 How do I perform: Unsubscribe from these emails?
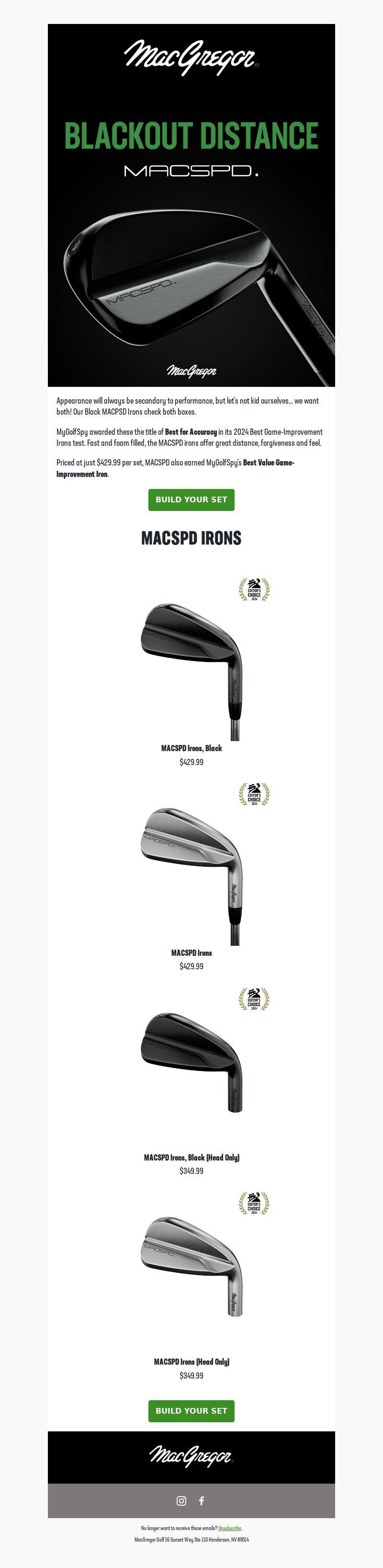tap(229, 1528)
